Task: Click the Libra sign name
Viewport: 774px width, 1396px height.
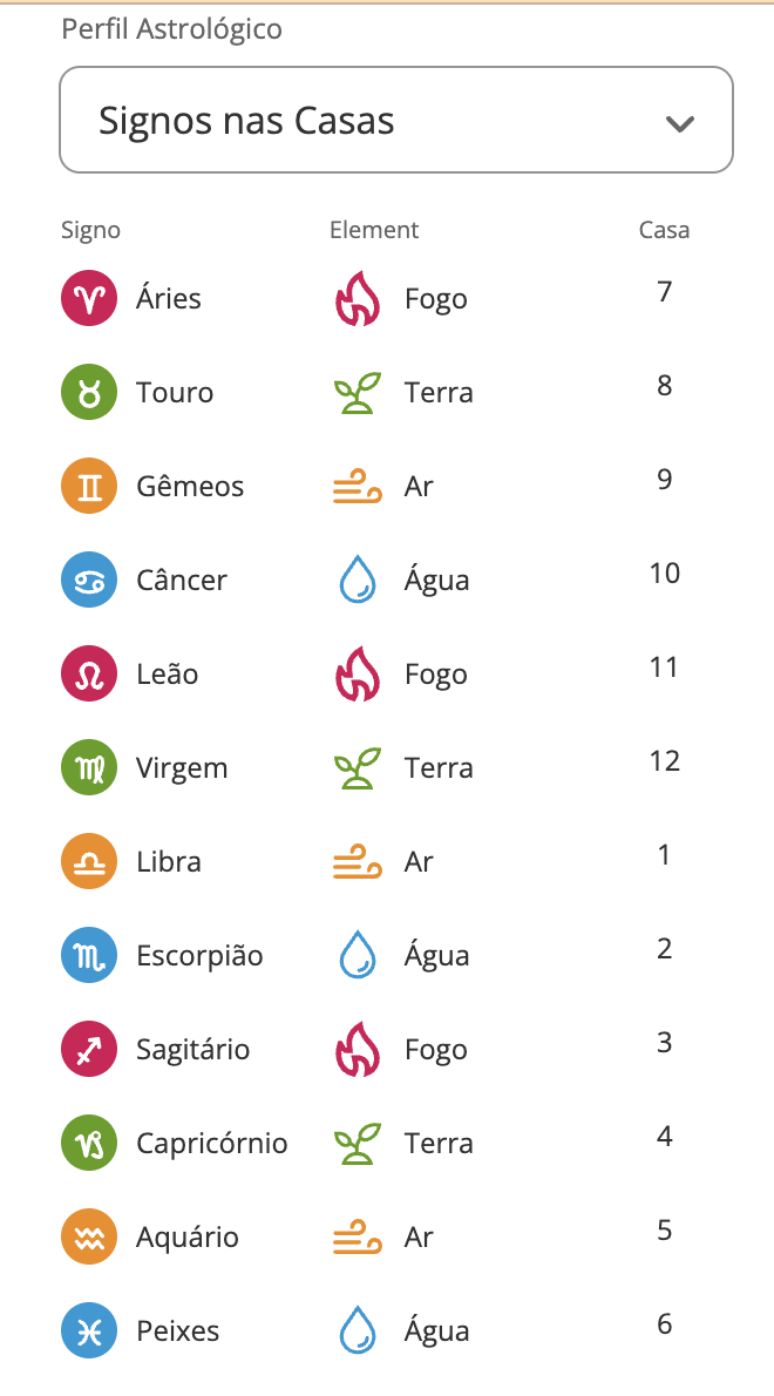Action: tap(168, 861)
